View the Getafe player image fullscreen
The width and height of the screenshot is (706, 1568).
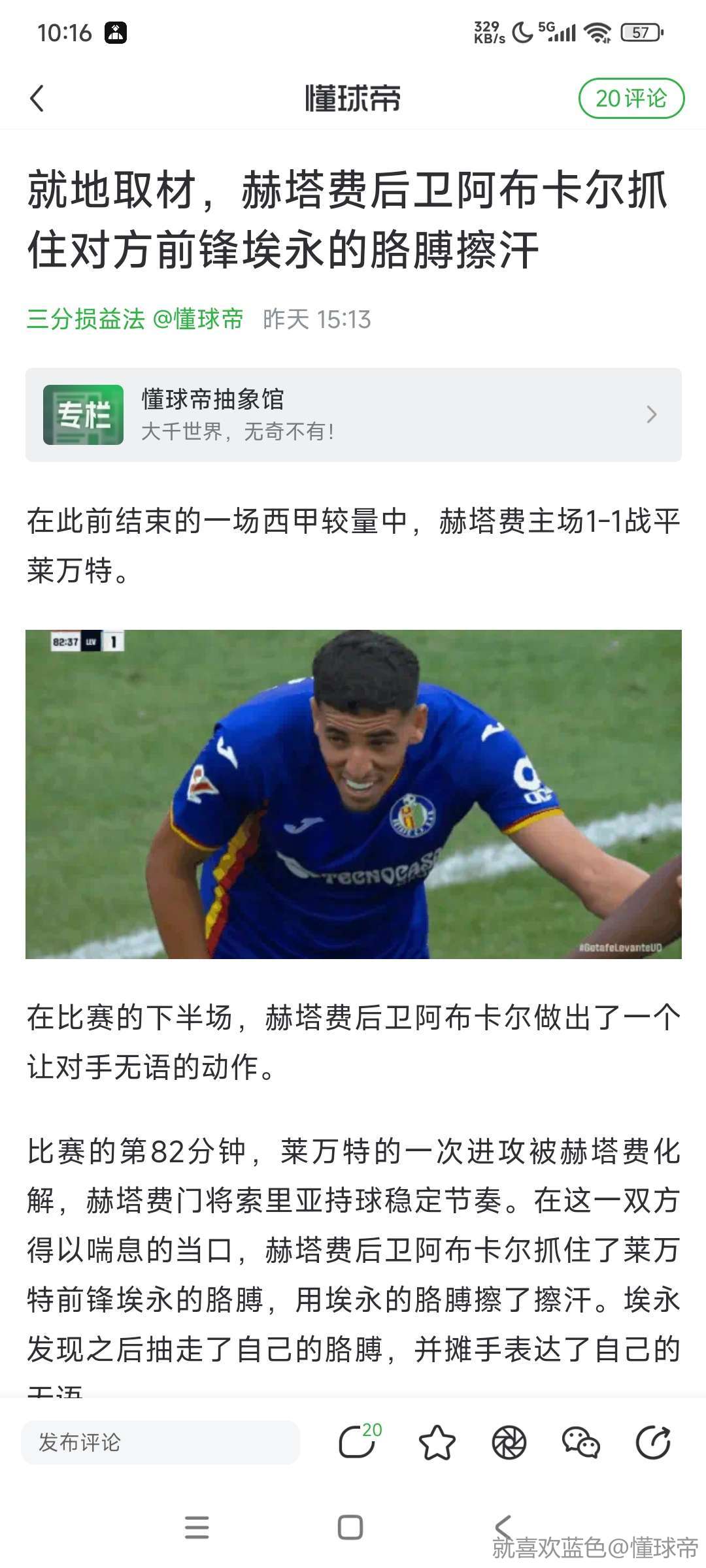click(353, 794)
